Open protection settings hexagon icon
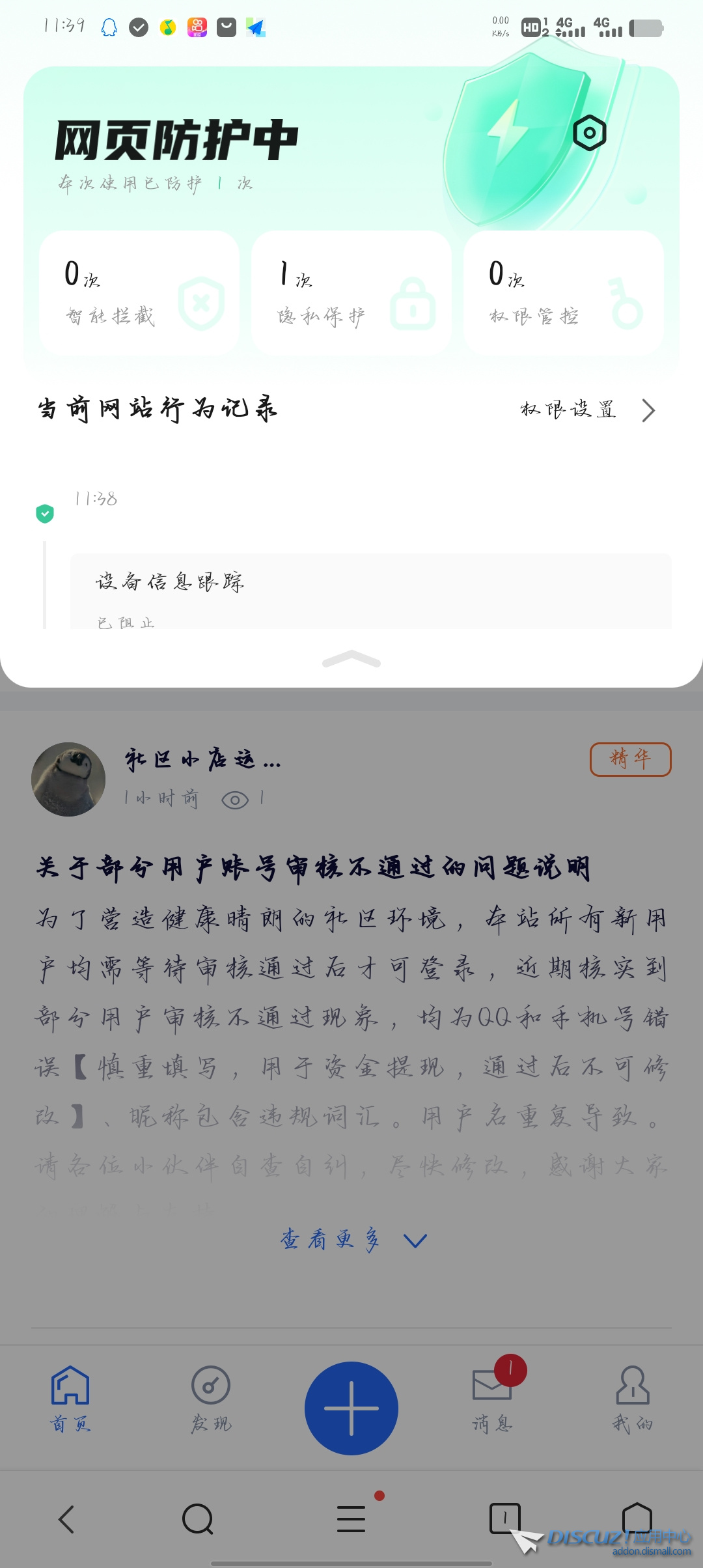The height and width of the screenshot is (1568, 703). 590,133
